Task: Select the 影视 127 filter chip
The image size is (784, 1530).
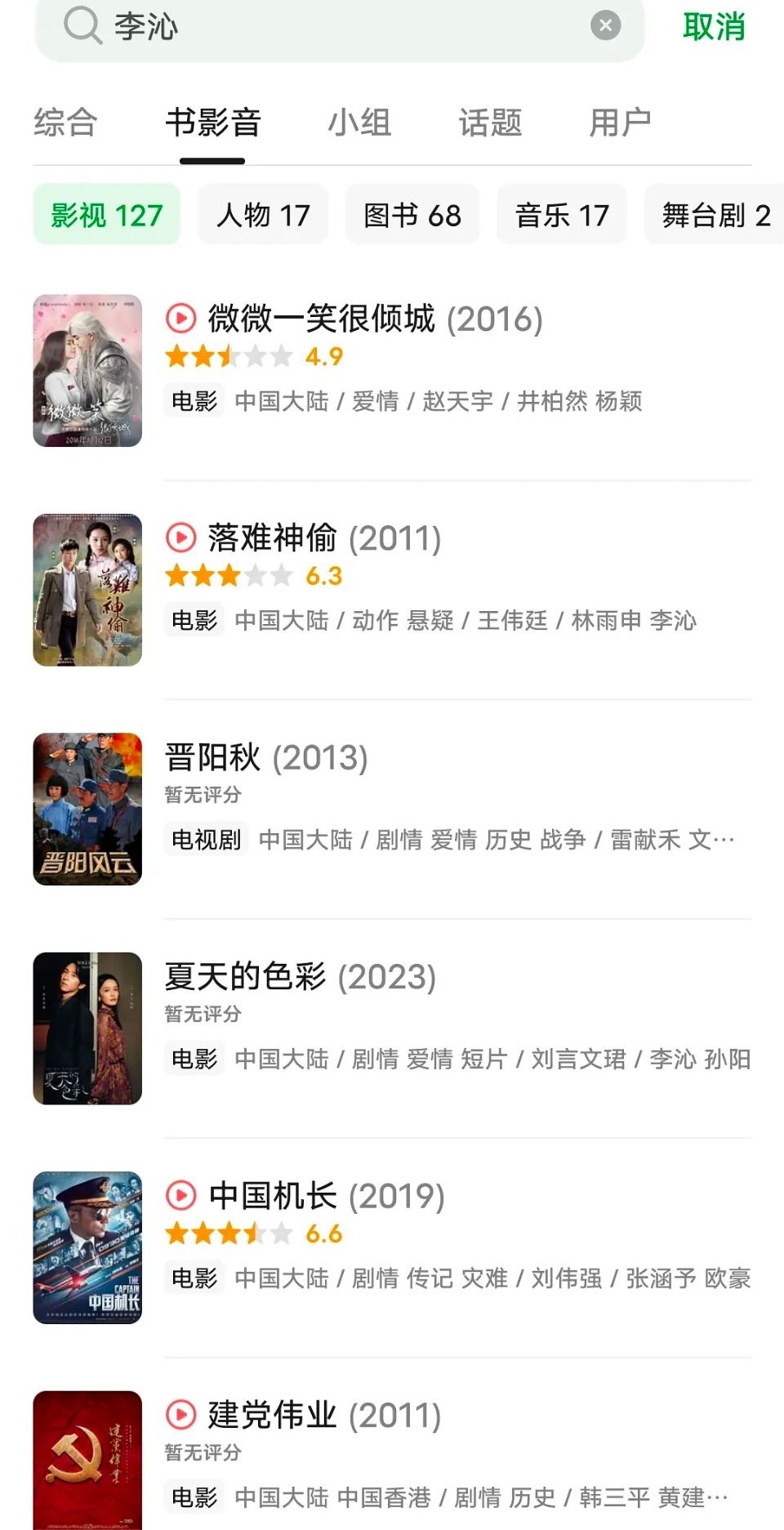Action: [x=107, y=215]
